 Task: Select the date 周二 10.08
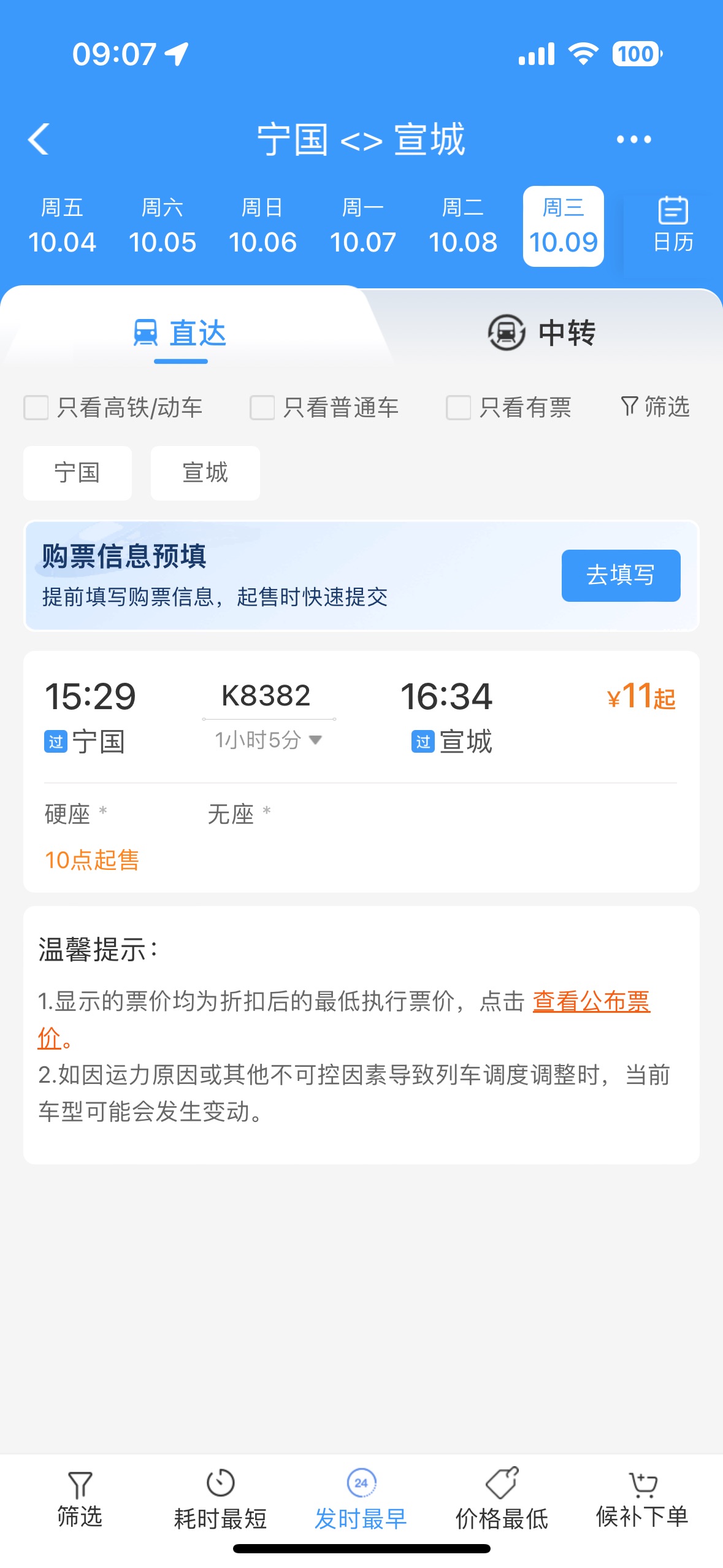point(462,226)
